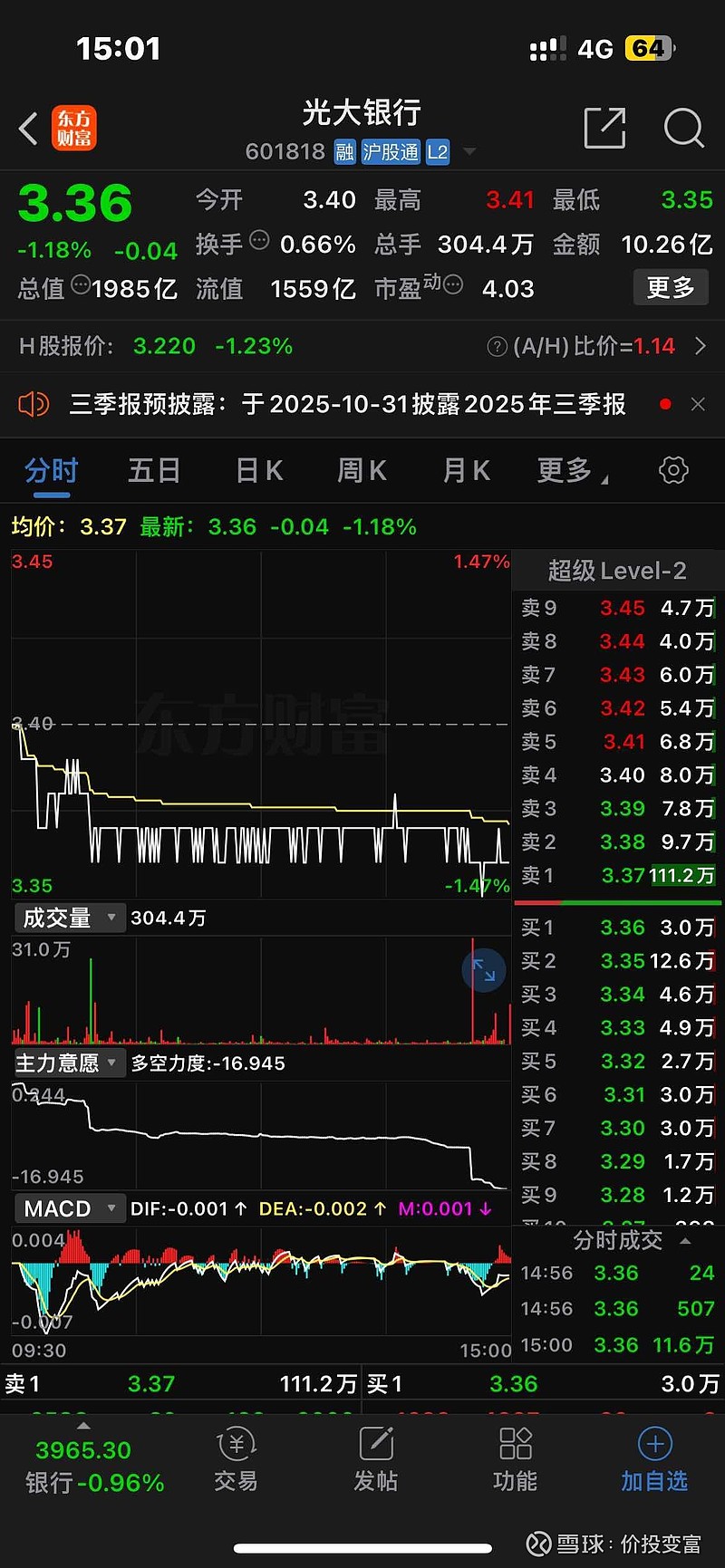Switch to the 五日 chart tab
Screen dimensions: 725x1568
154,471
